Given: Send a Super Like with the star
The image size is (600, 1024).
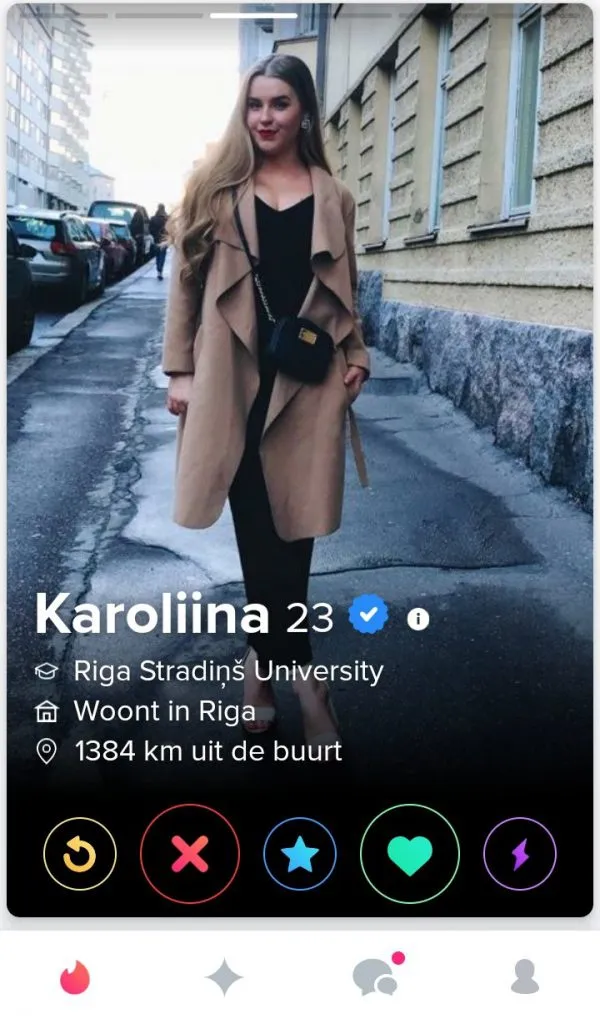Looking at the screenshot, I should [x=300, y=854].
